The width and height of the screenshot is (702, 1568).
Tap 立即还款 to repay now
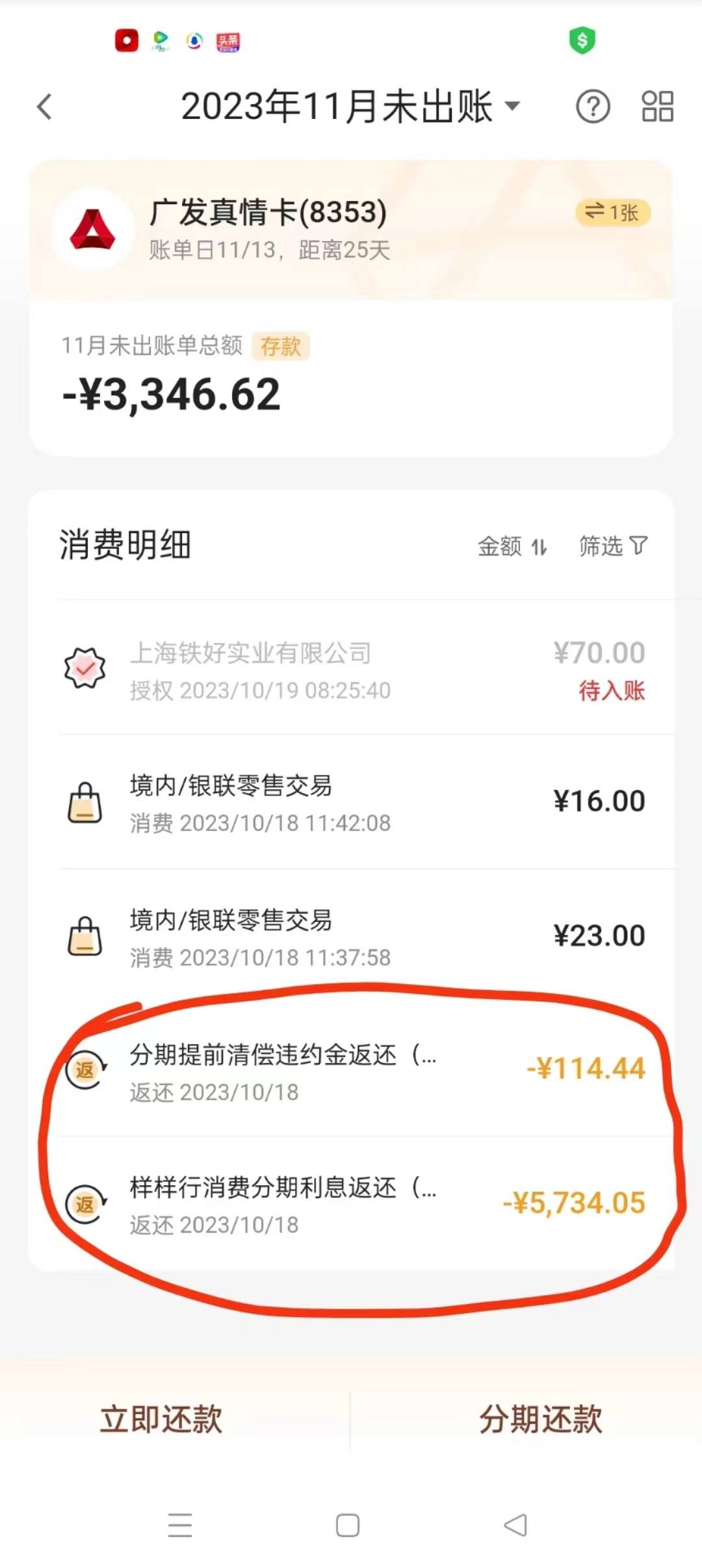pos(161,1418)
